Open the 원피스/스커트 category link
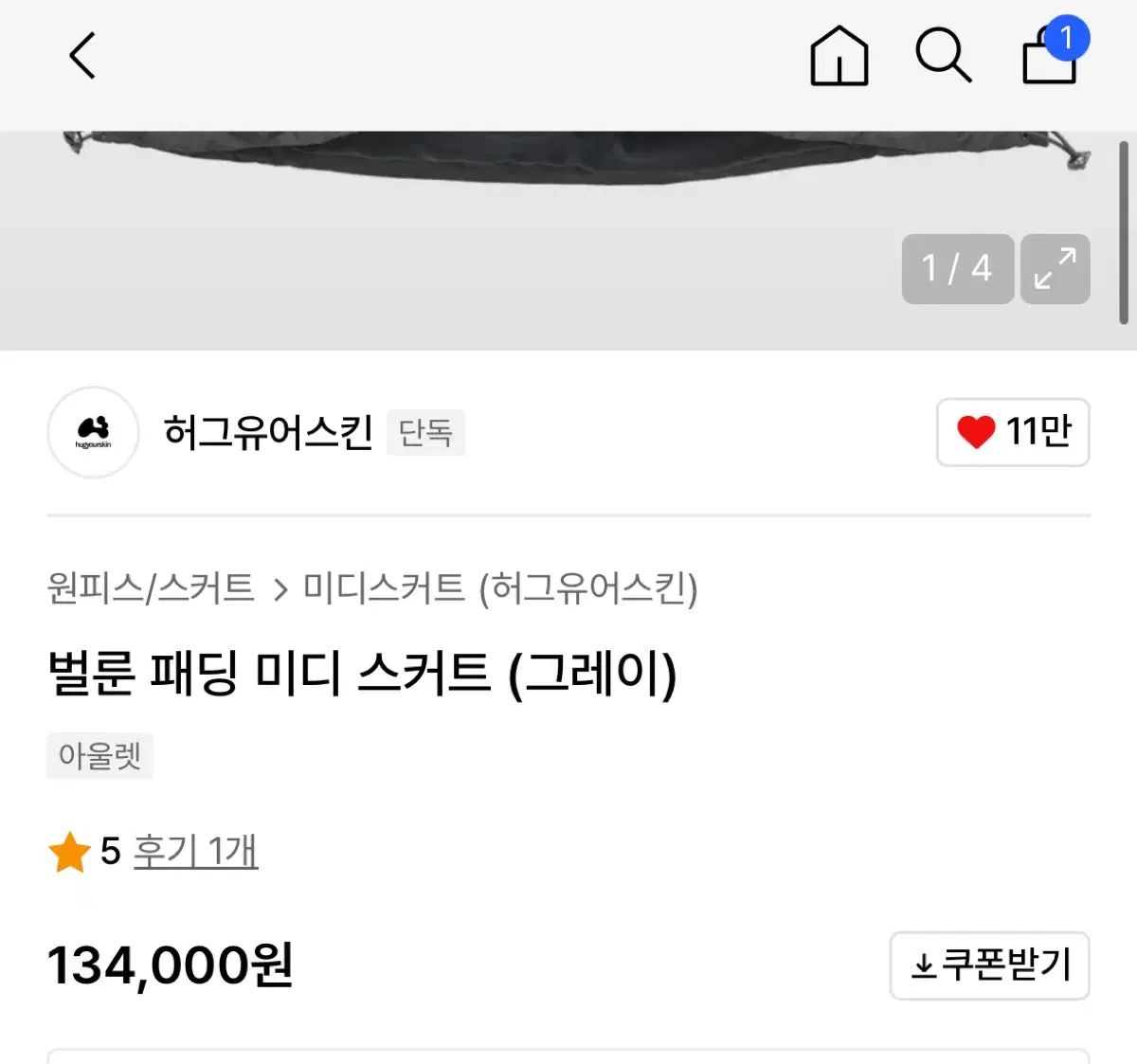 [x=151, y=588]
